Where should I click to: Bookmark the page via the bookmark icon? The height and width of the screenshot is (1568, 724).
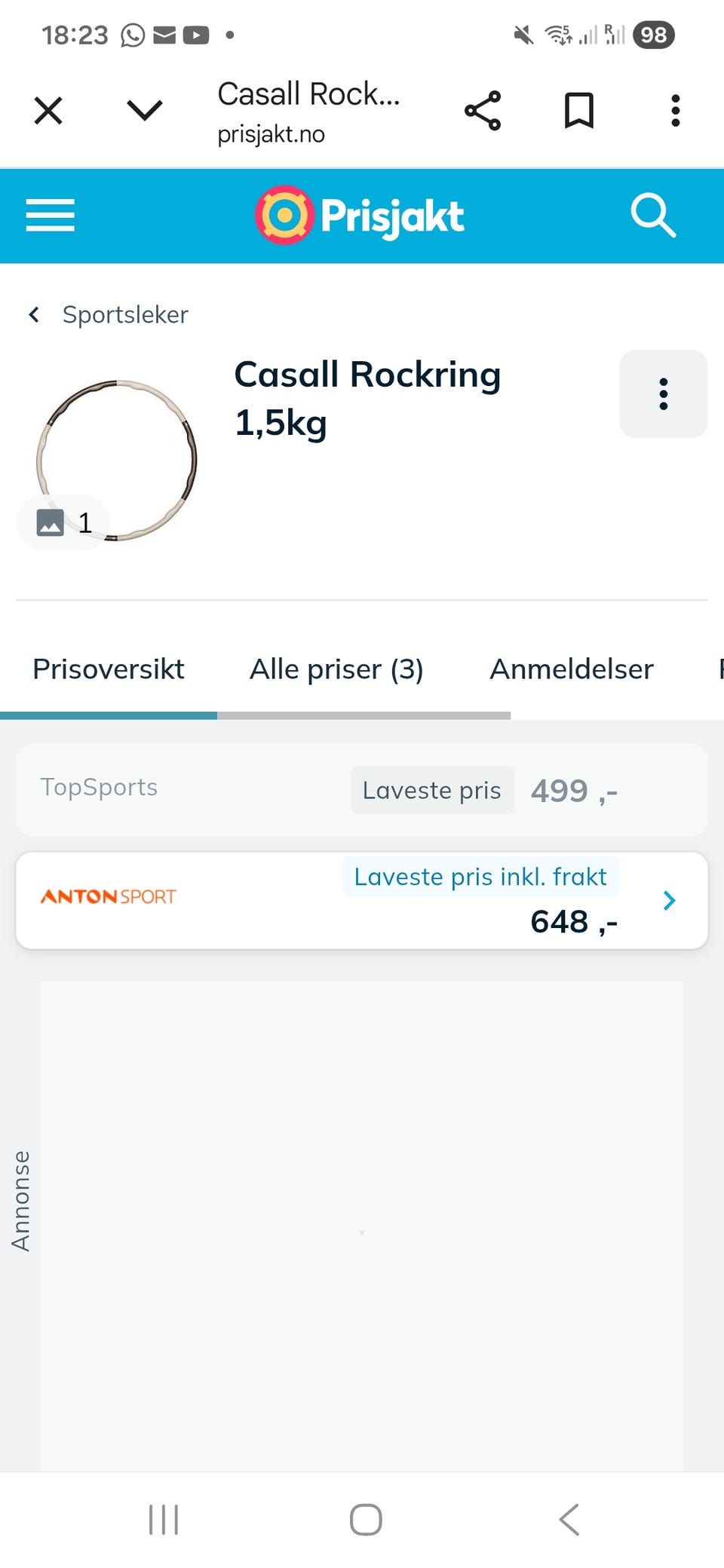(x=579, y=110)
